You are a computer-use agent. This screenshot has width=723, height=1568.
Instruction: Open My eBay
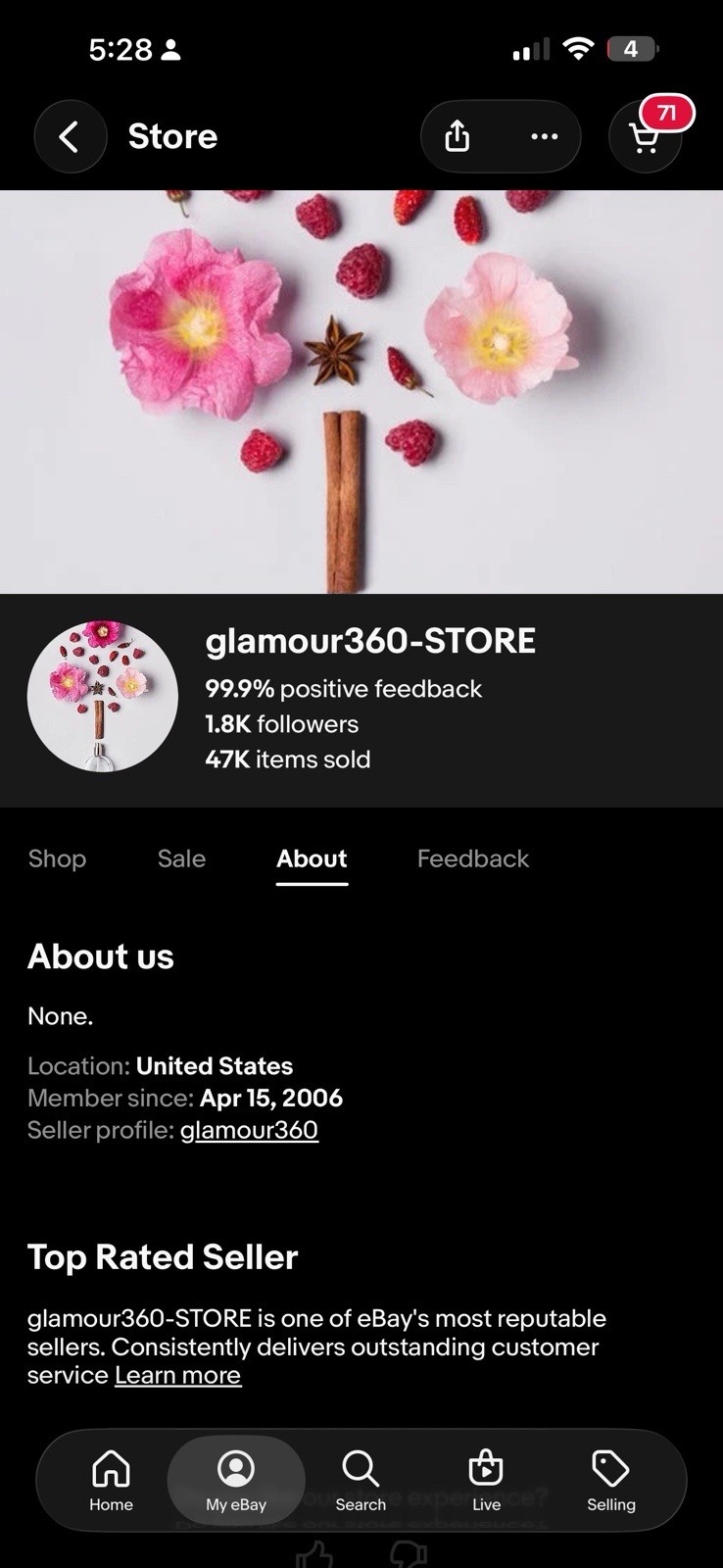236,1480
